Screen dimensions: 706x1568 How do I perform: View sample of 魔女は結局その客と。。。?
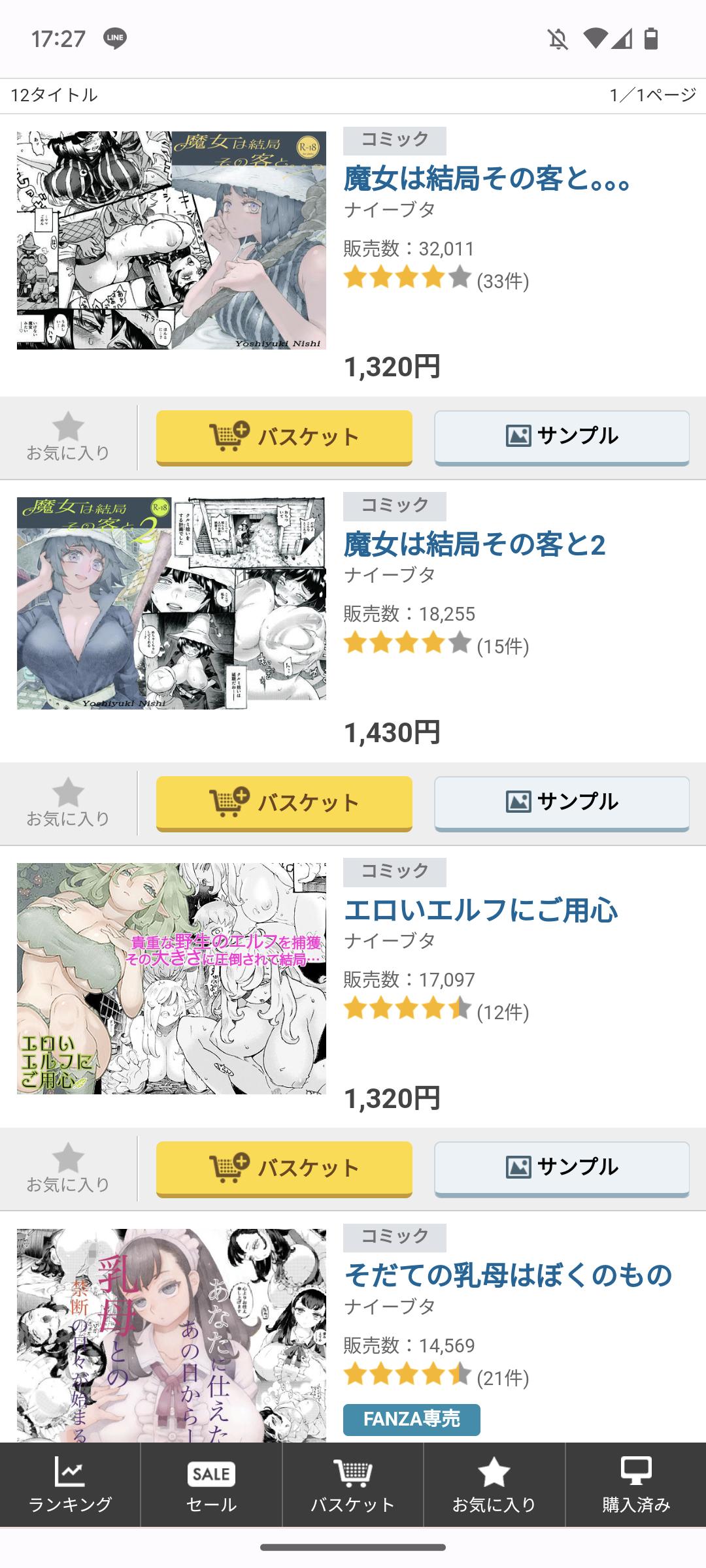coord(562,437)
